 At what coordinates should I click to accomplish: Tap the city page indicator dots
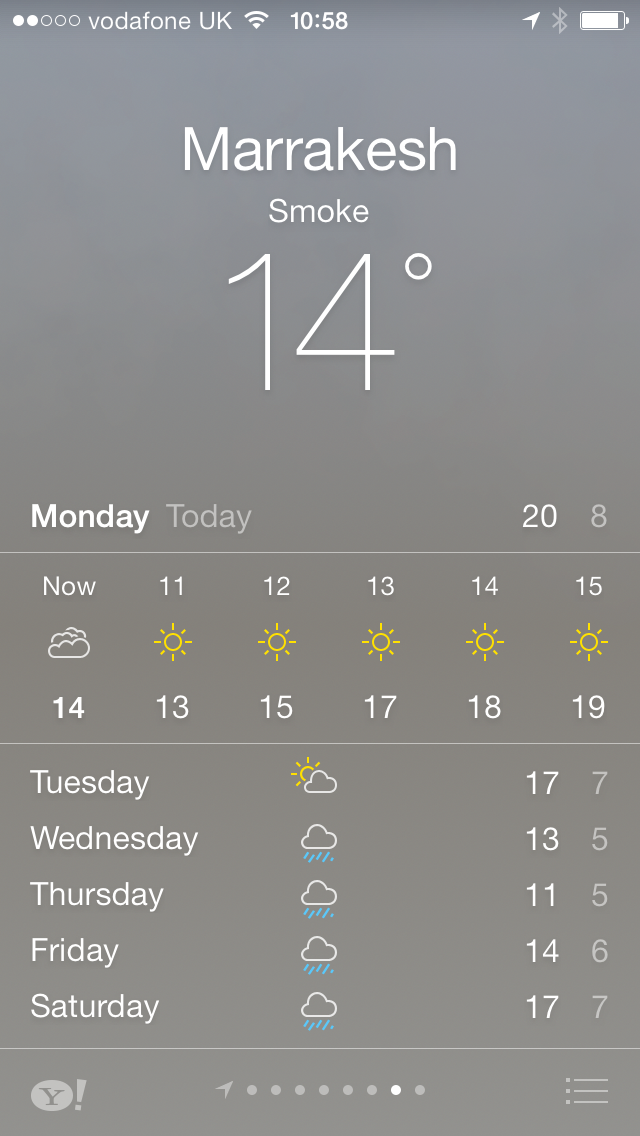tap(322, 1090)
